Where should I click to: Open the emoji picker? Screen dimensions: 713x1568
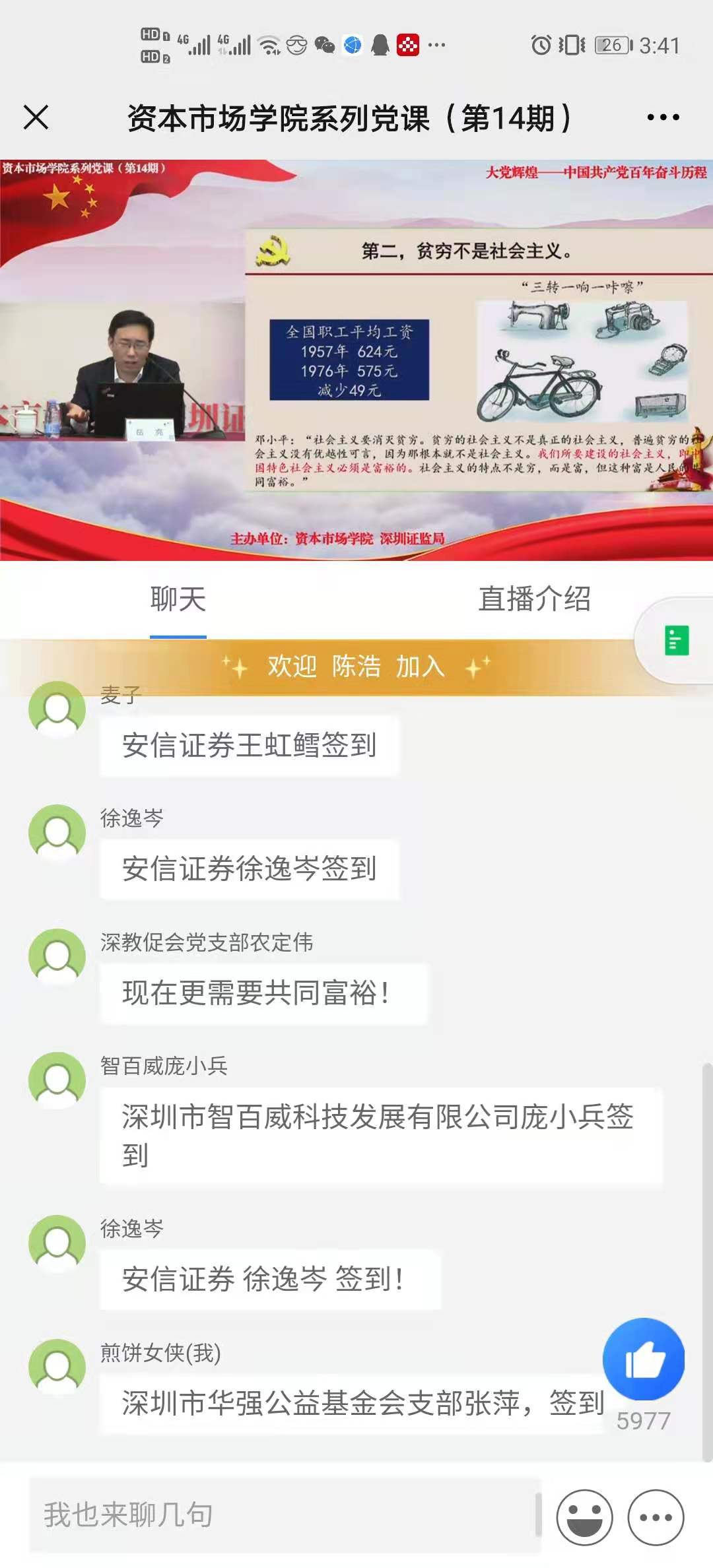tap(584, 1517)
